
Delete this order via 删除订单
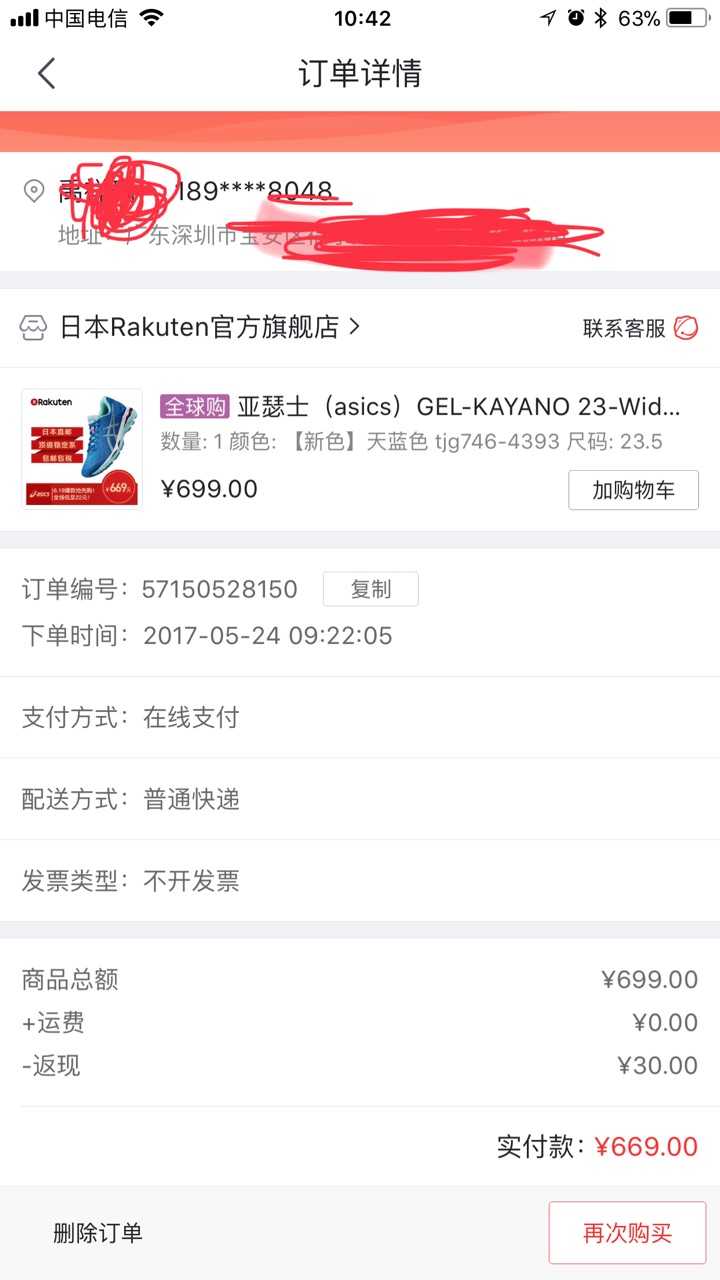tap(98, 1233)
